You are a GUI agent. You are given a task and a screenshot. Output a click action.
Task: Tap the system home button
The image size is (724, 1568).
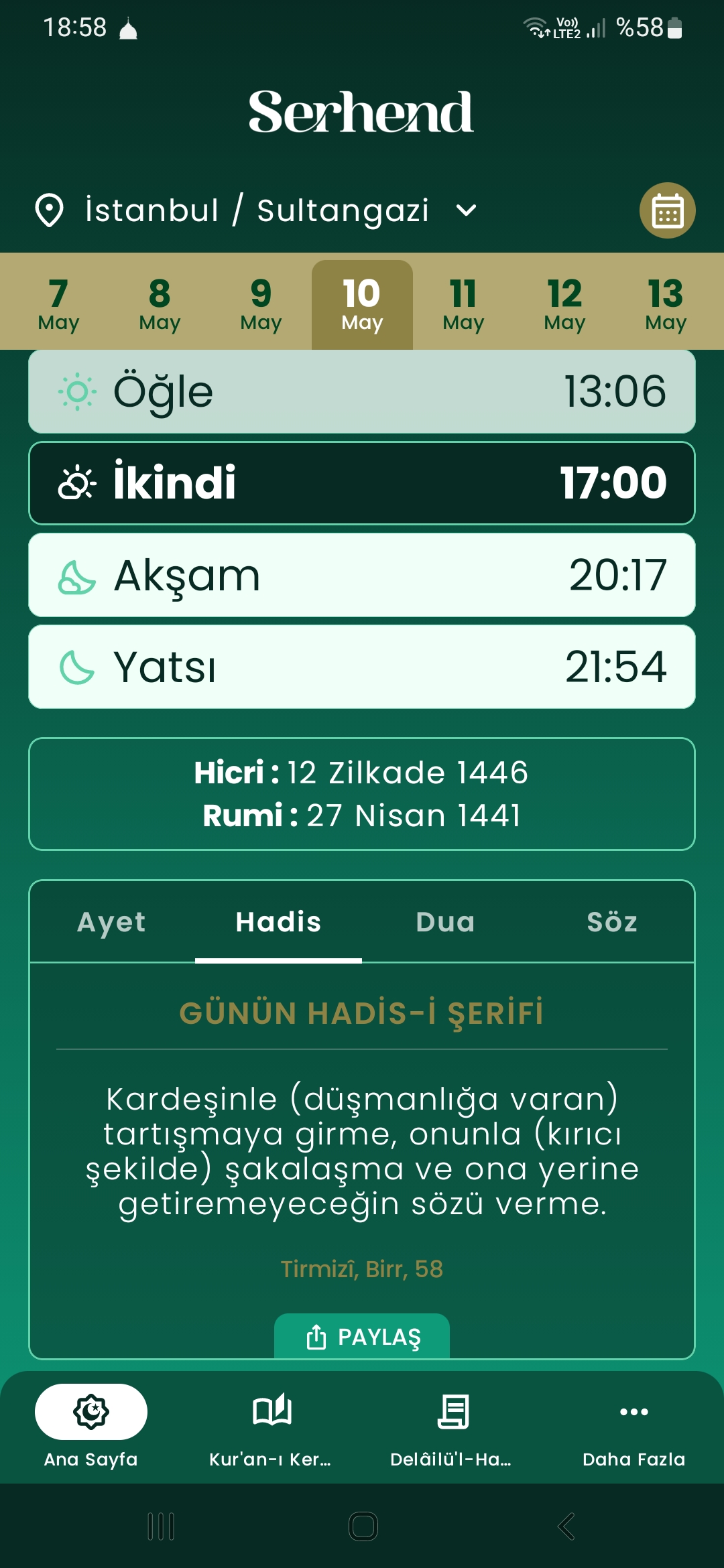tap(363, 1526)
